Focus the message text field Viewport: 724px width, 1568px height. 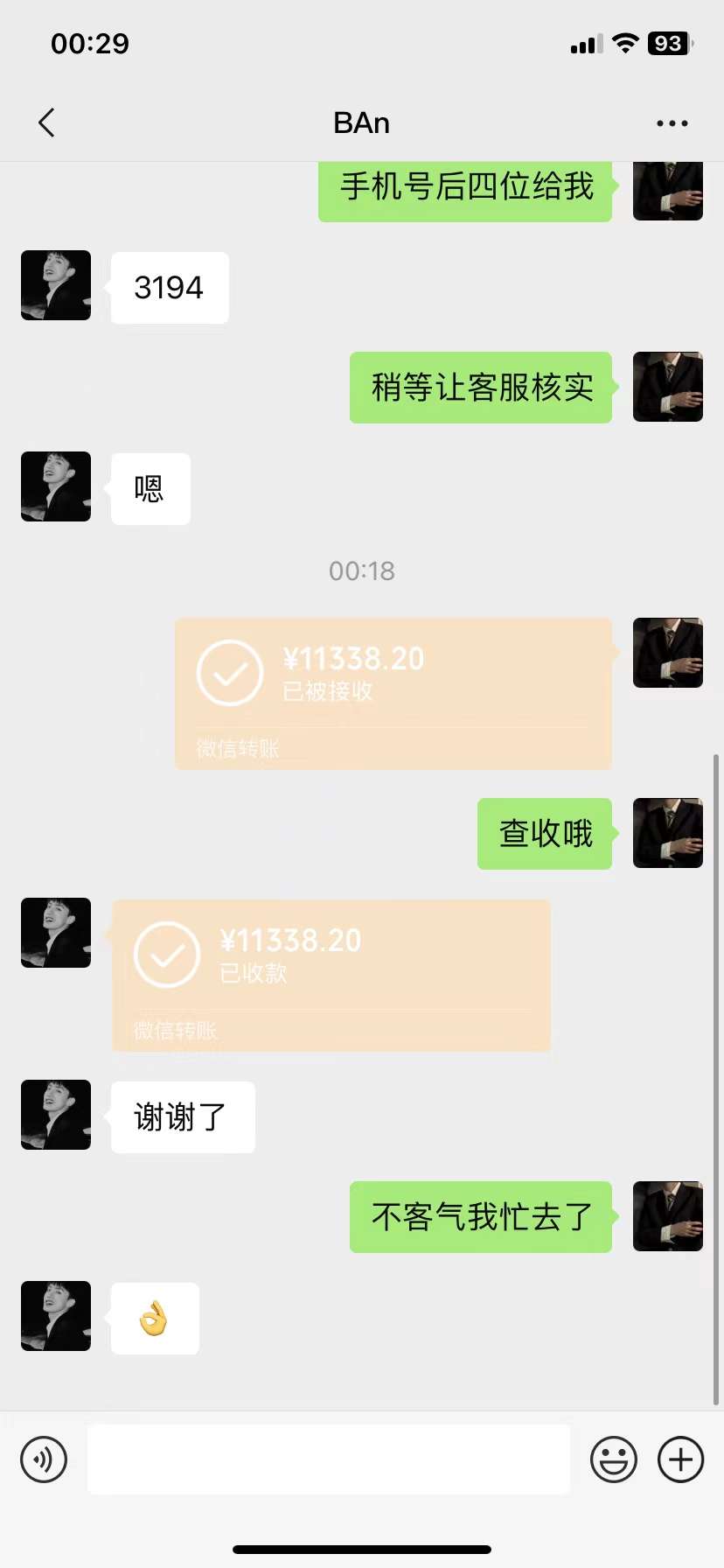[x=329, y=1459]
